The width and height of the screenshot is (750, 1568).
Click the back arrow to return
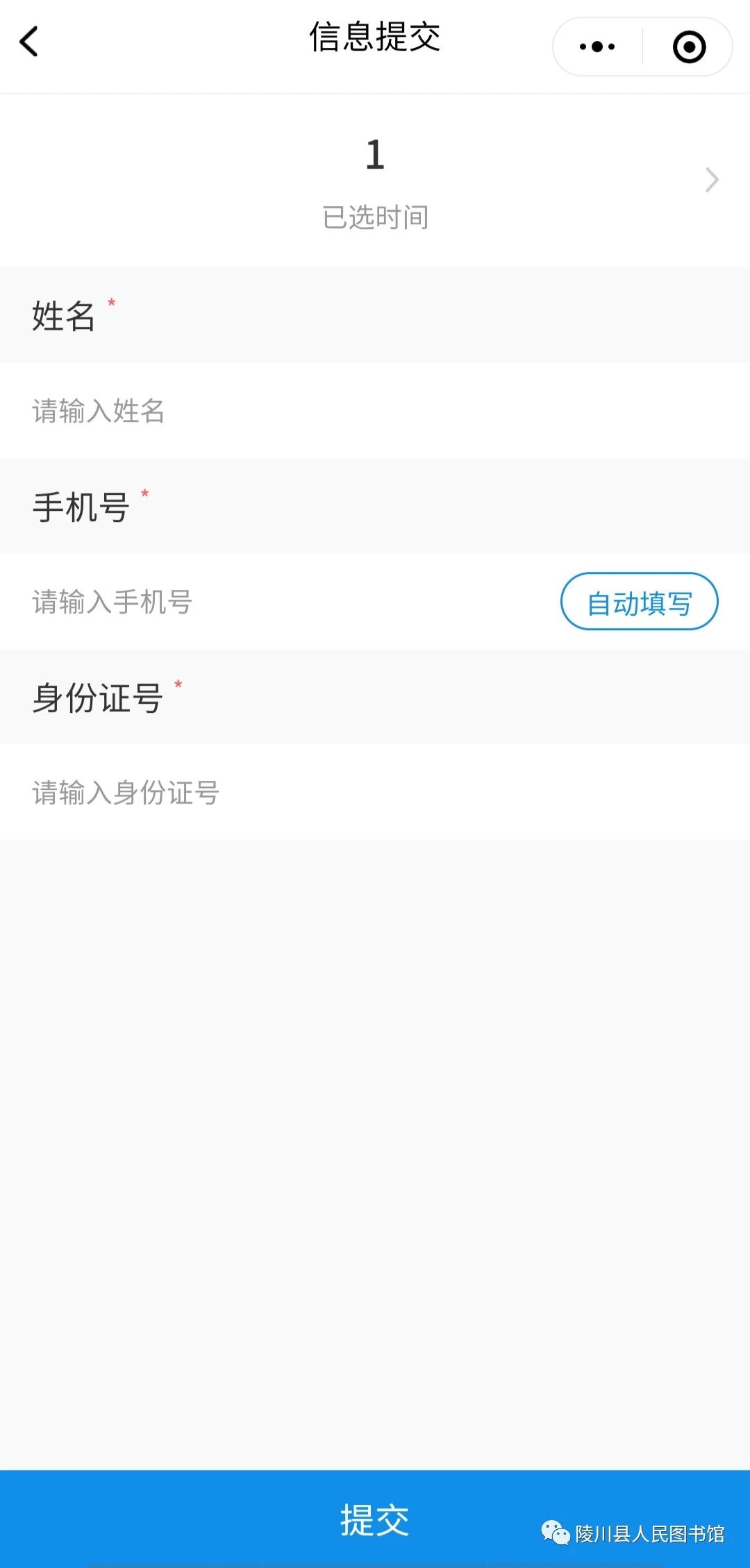pyautogui.click(x=29, y=42)
